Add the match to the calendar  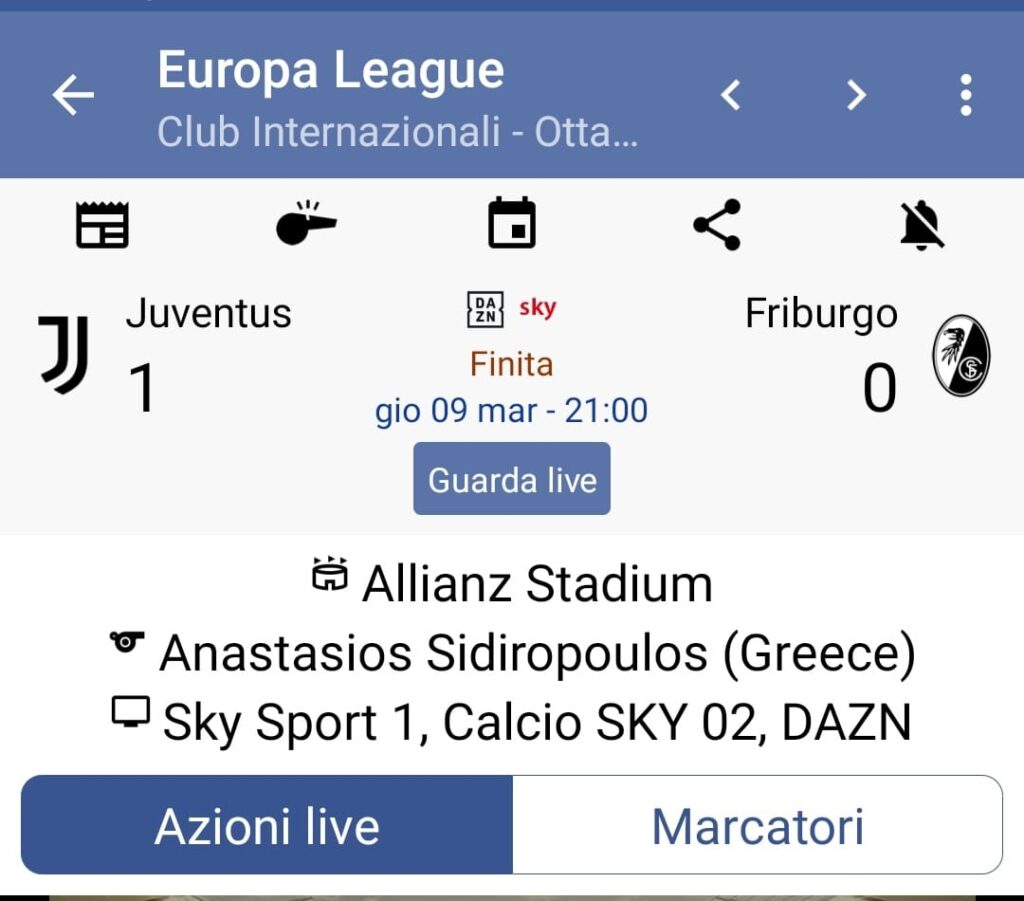coord(511,224)
